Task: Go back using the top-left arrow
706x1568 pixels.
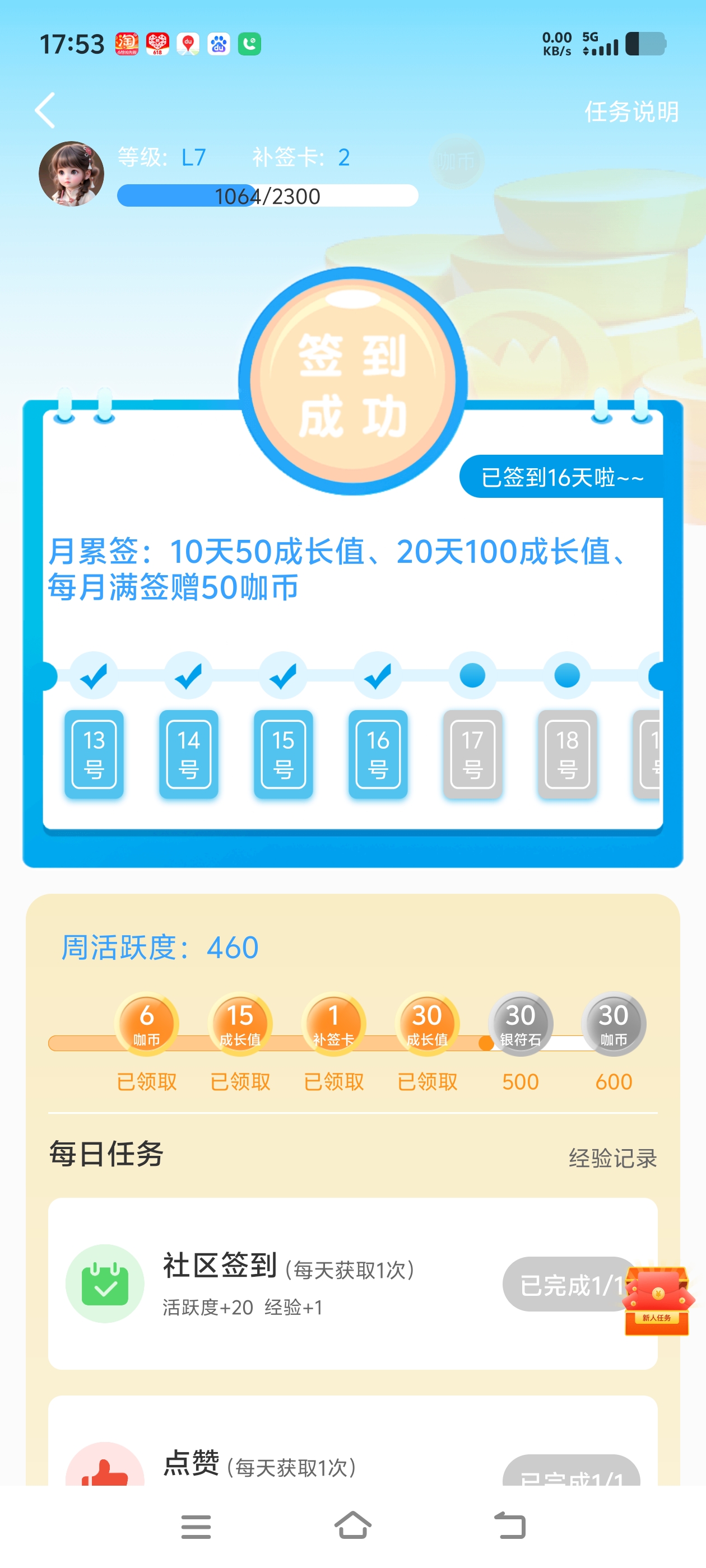Action: (x=46, y=110)
